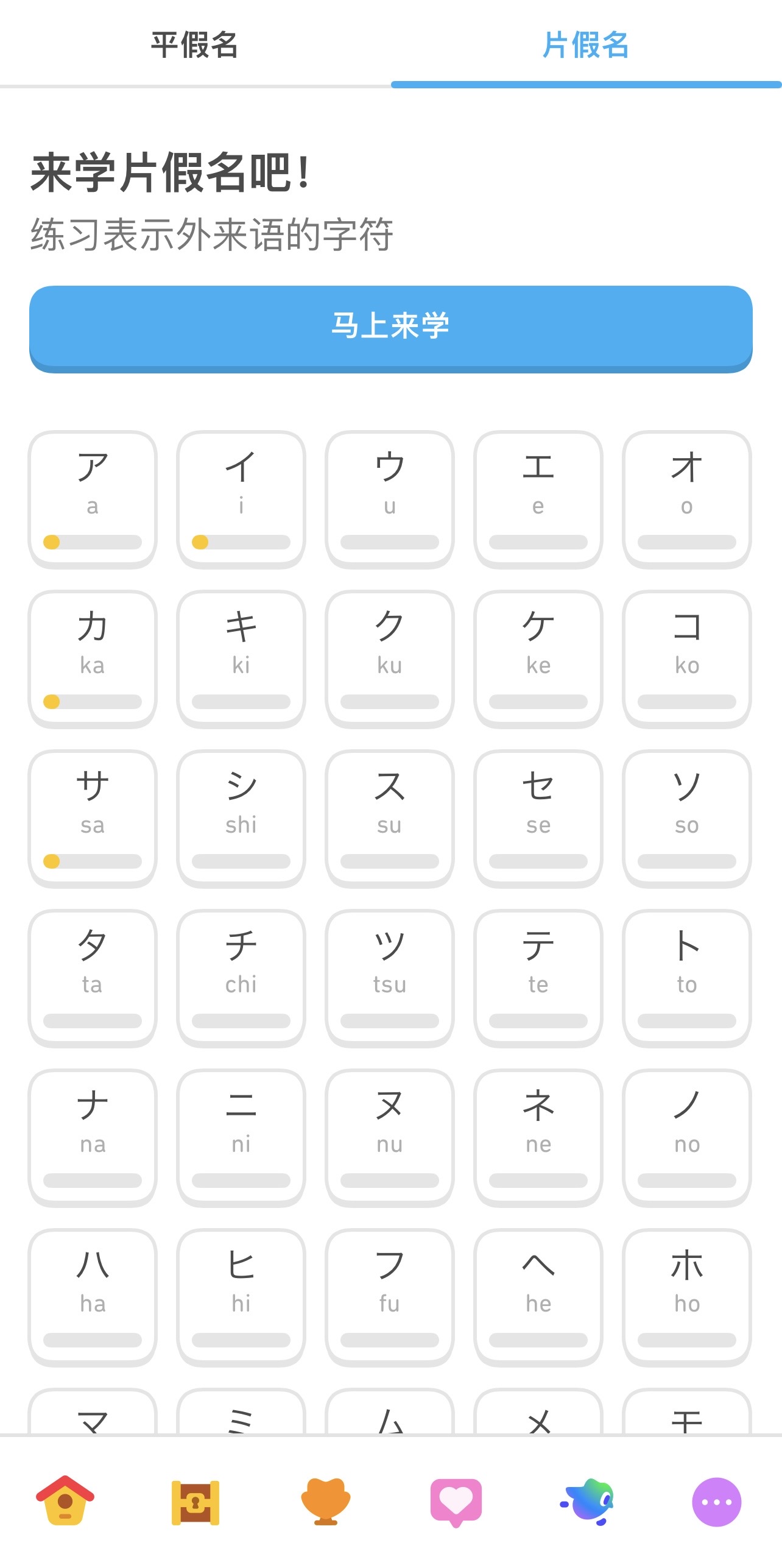Switch to the orange trophy leaderboard tab
The width and height of the screenshot is (782, 1568).
coord(326,1502)
